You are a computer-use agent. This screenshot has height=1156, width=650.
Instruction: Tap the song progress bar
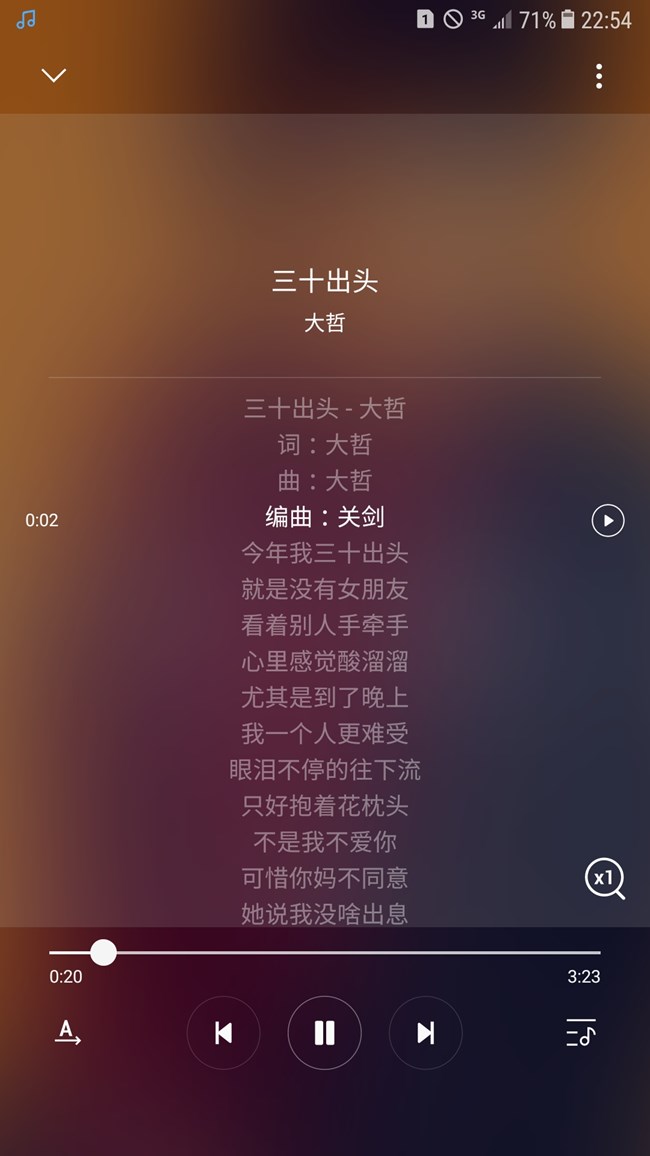[325, 953]
